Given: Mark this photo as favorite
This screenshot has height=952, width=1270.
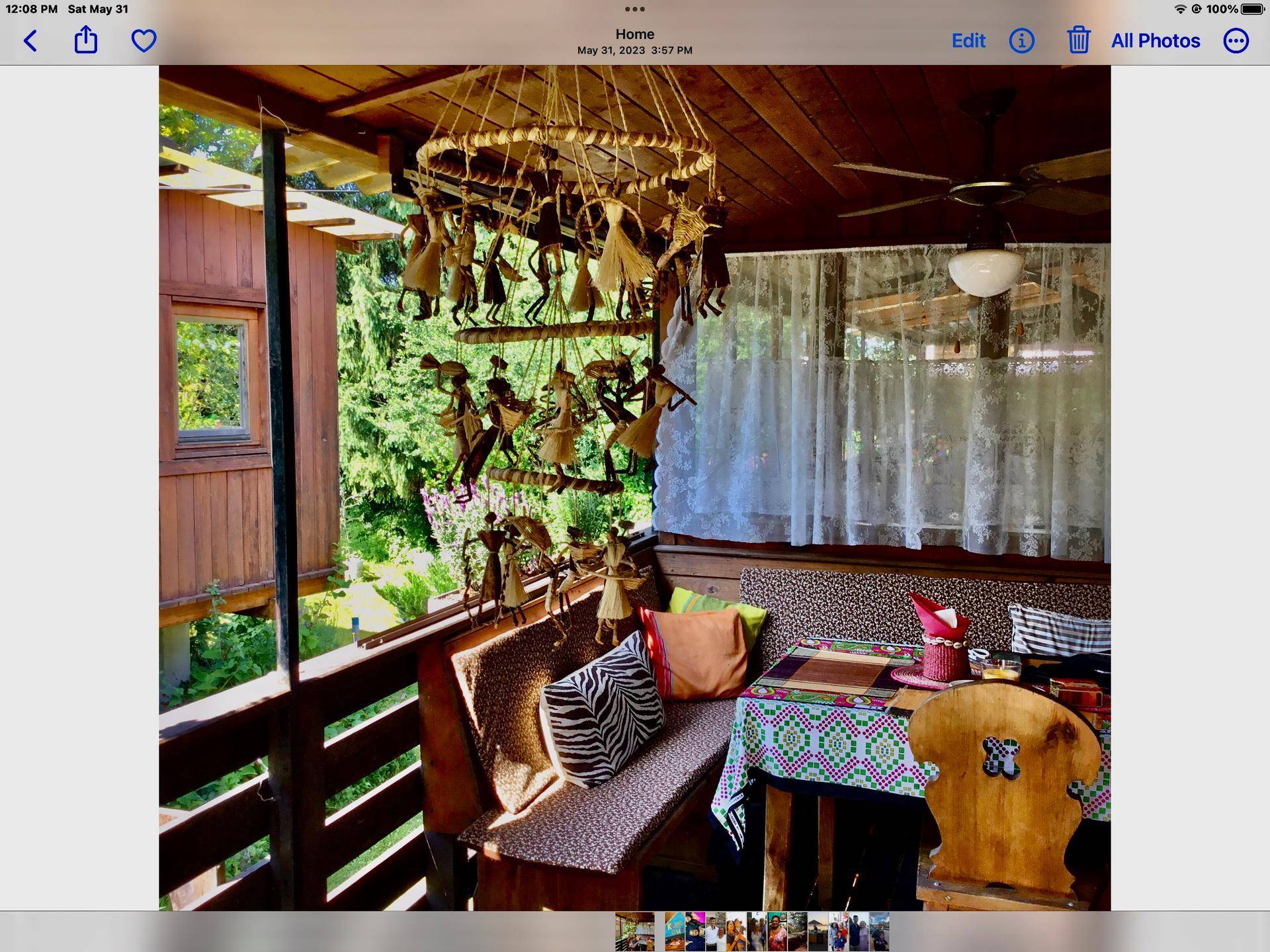Looking at the screenshot, I should tap(144, 40).
